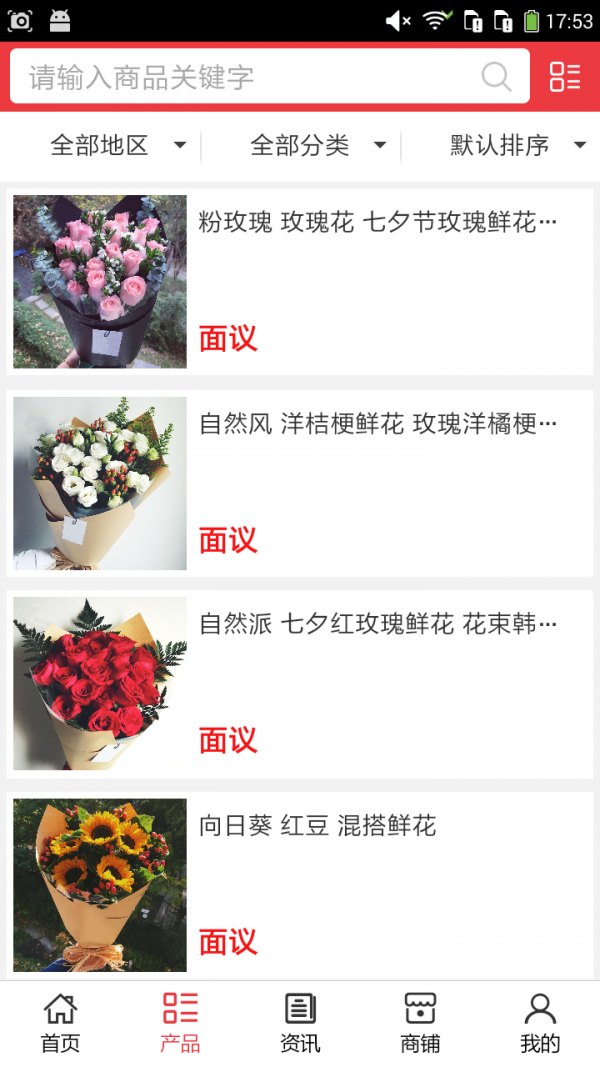Tap the magnifier search icon
The image size is (600, 1067).
click(496, 77)
